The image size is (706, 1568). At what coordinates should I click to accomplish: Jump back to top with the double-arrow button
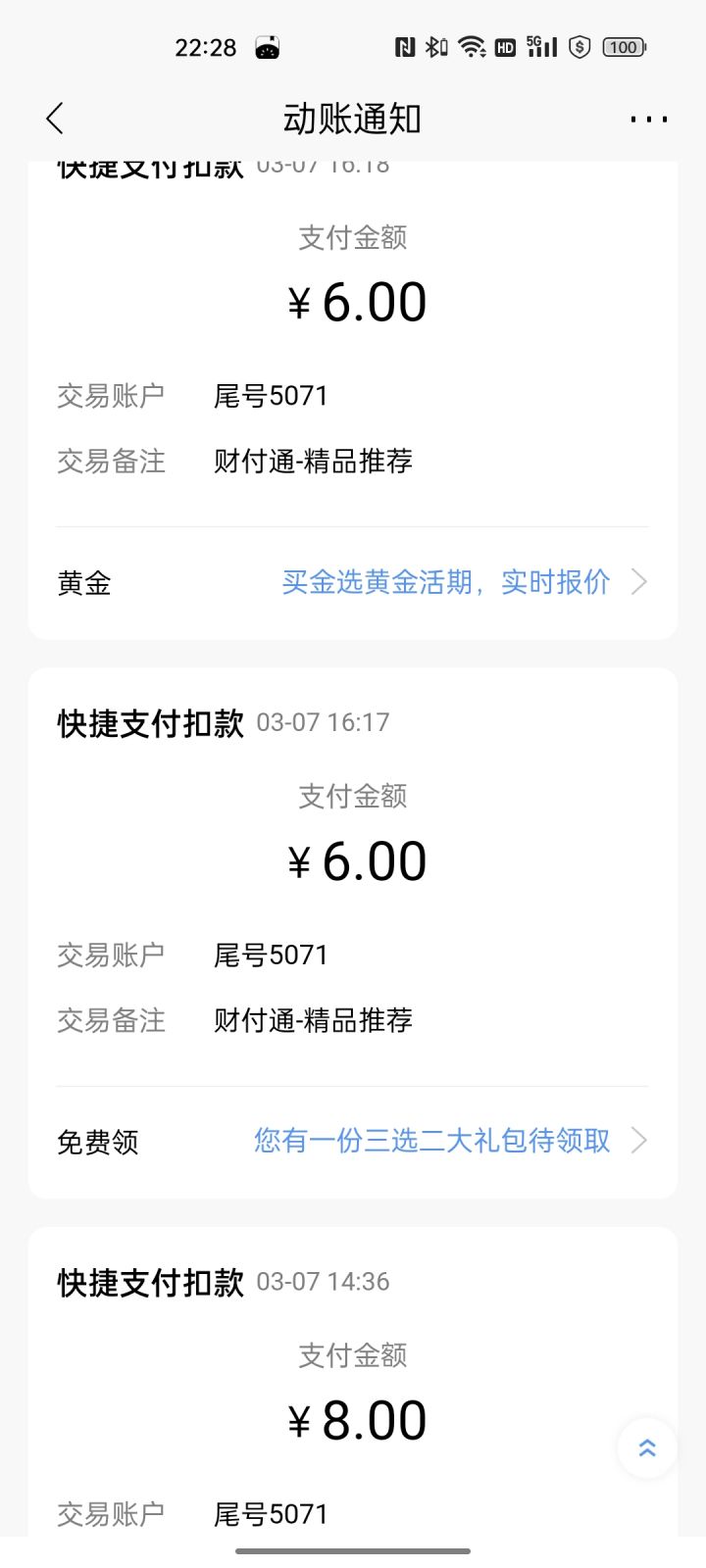647,1447
